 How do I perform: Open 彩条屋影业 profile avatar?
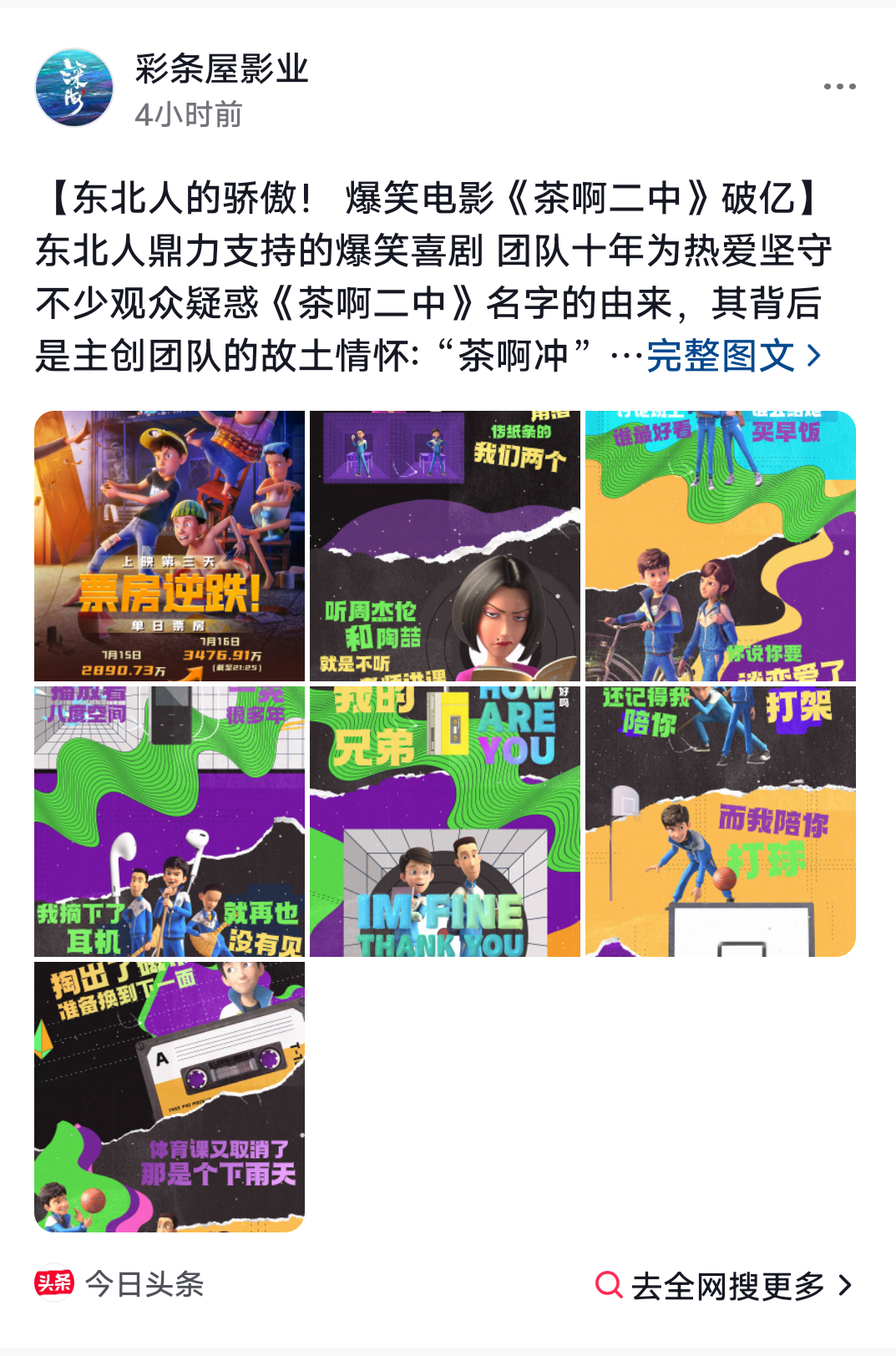(74, 88)
